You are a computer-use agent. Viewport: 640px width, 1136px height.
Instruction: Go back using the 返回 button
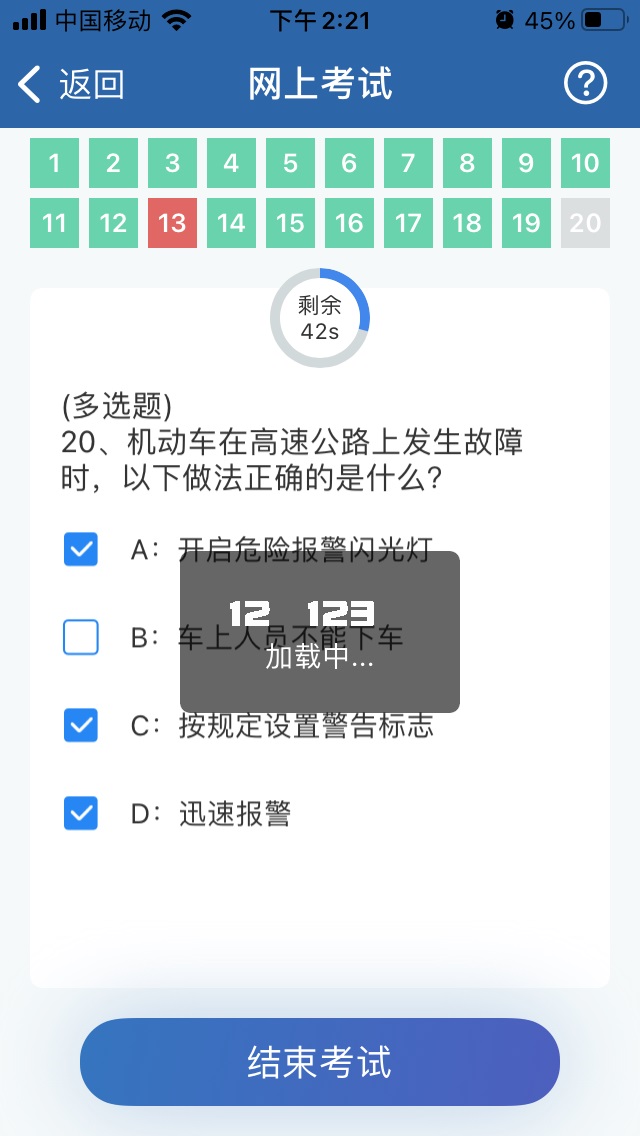pos(70,84)
